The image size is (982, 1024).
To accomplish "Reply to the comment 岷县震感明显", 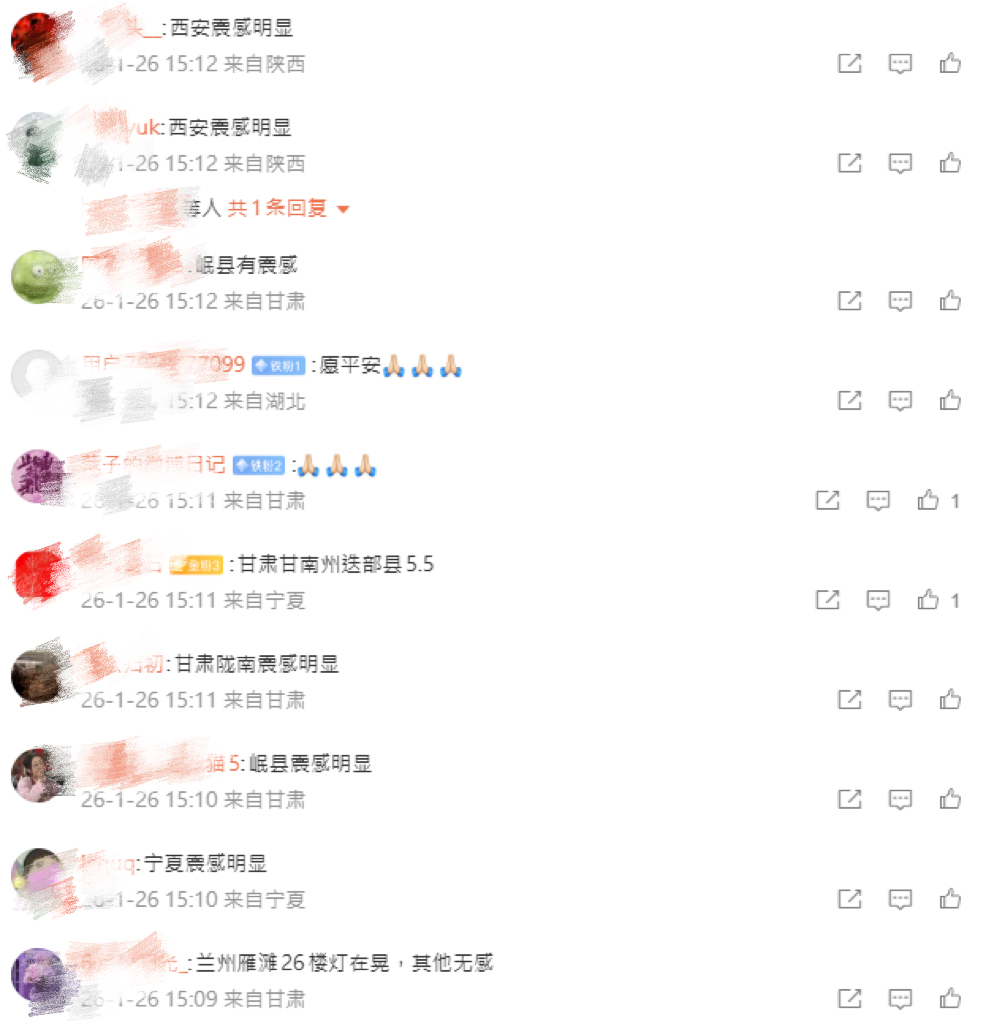I will pos(901,800).
